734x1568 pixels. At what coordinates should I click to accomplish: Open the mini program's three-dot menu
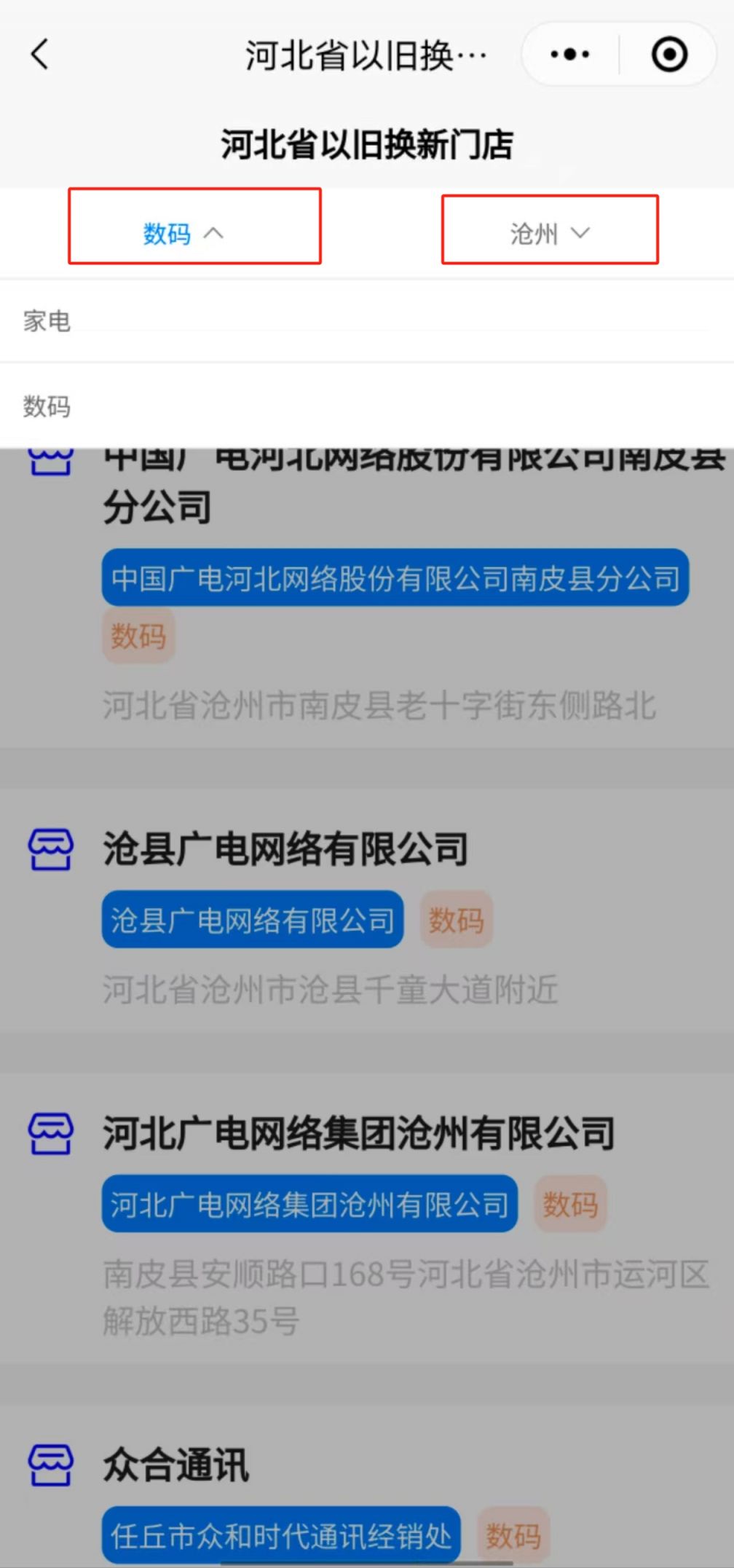click(570, 55)
